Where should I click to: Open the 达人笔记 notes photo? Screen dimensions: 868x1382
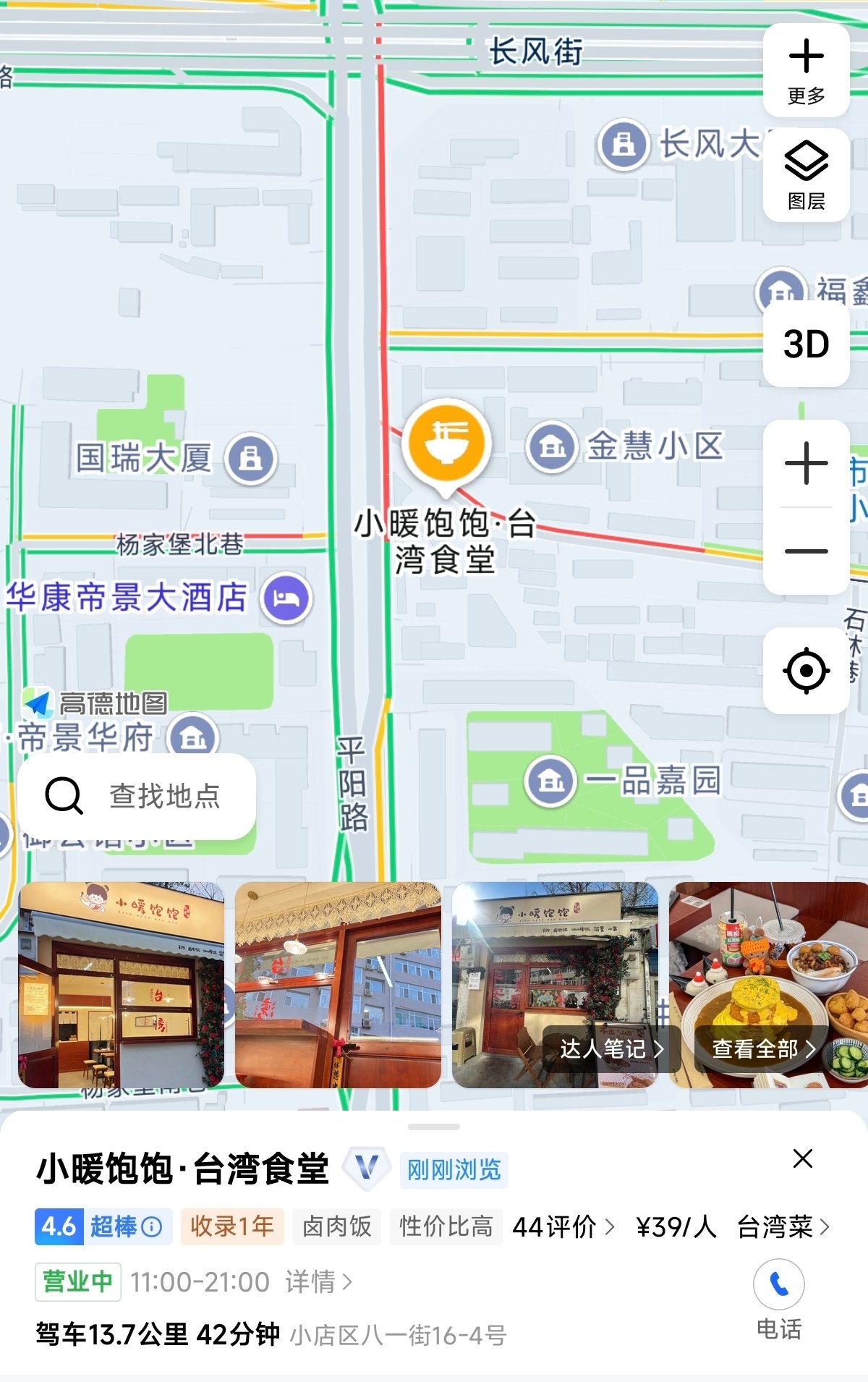610,1048
